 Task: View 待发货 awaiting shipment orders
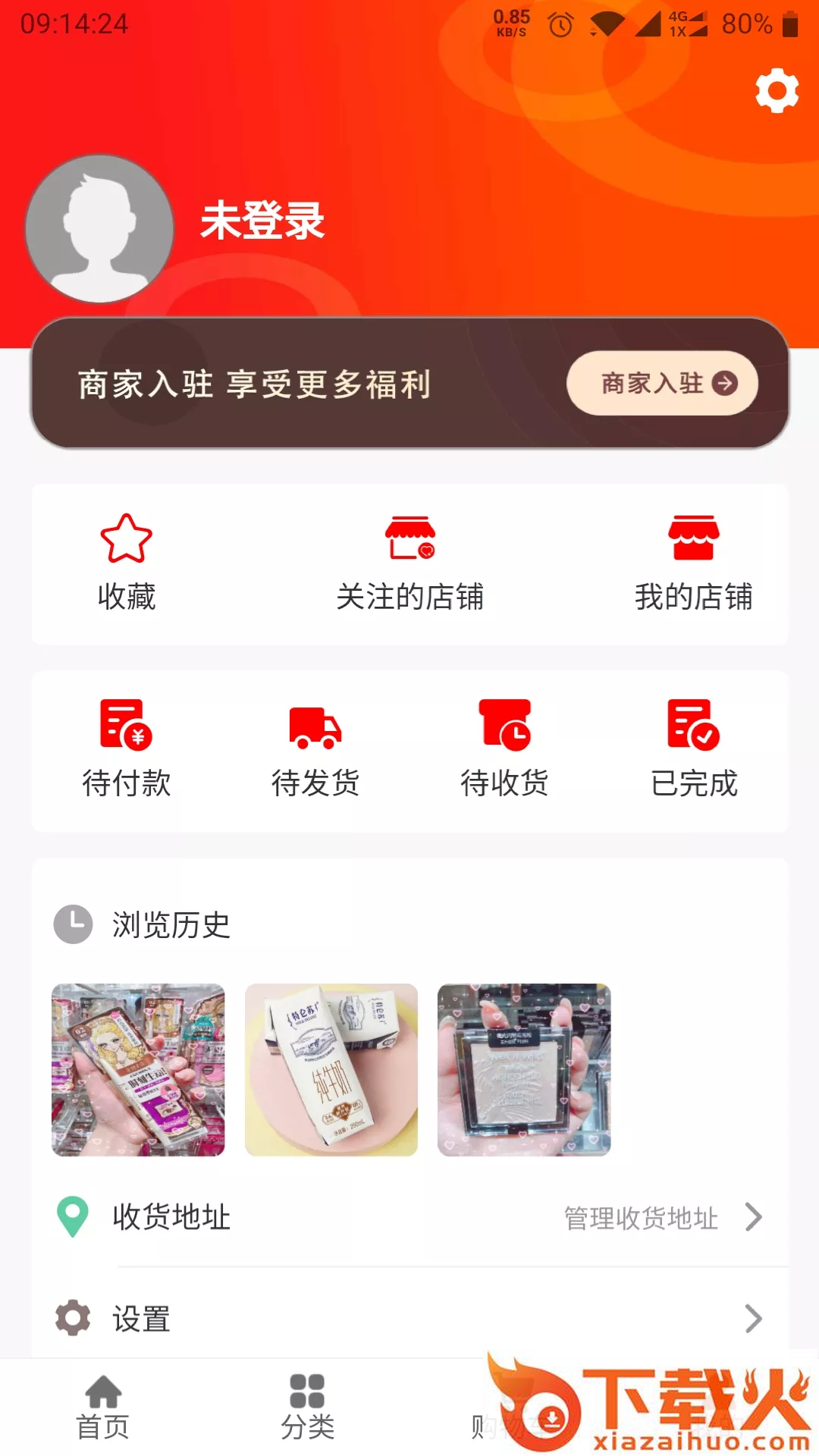pos(316,747)
